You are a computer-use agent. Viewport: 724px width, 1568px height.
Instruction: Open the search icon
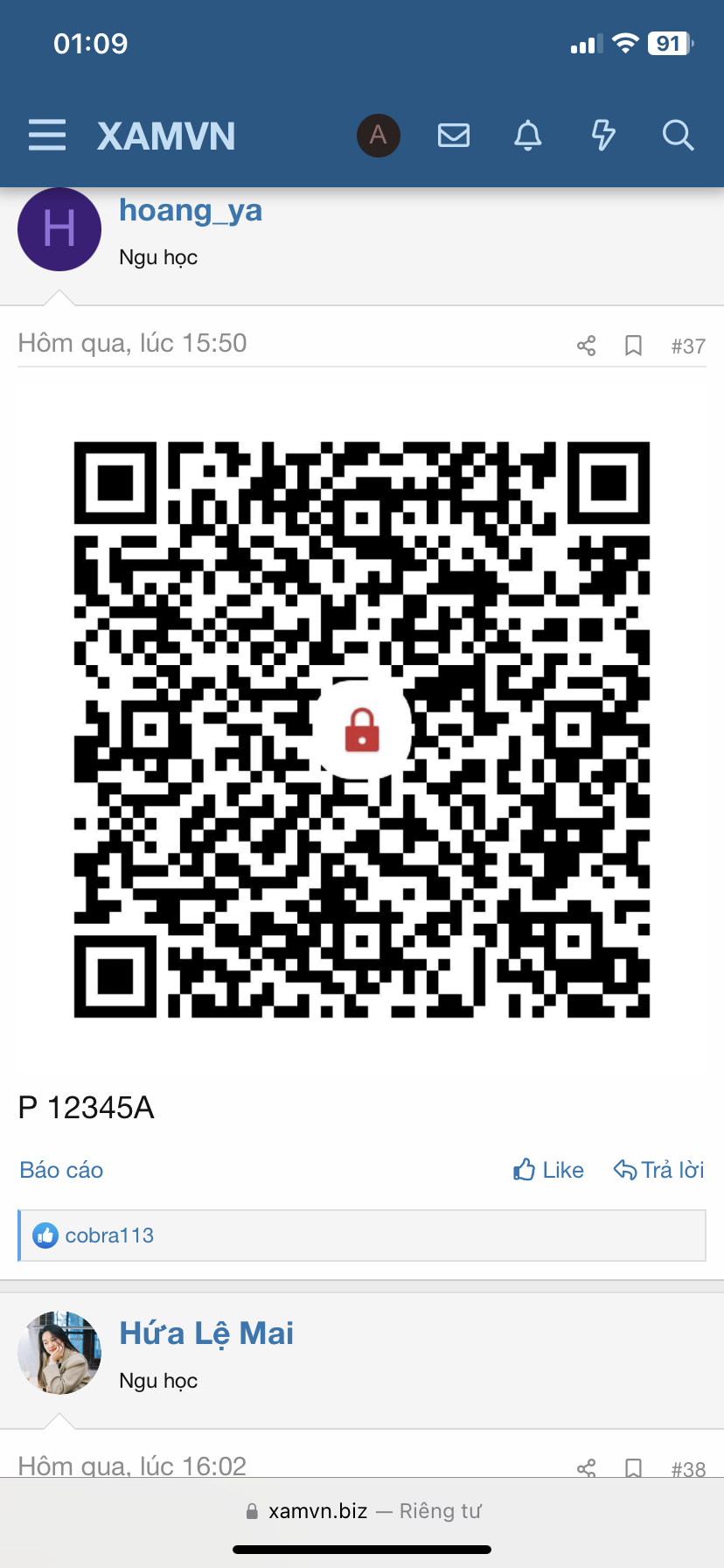click(678, 136)
